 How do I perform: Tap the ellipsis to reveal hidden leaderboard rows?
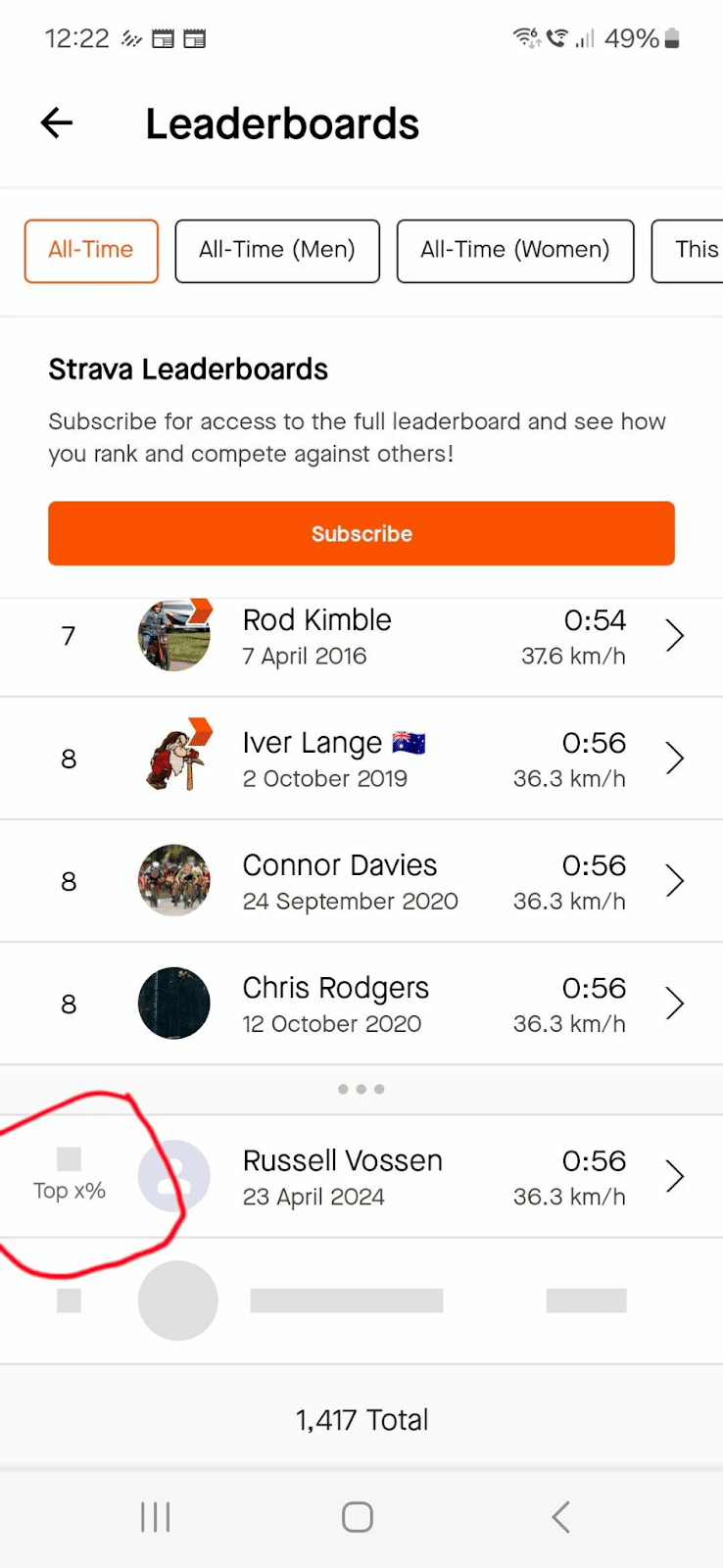(361, 1088)
